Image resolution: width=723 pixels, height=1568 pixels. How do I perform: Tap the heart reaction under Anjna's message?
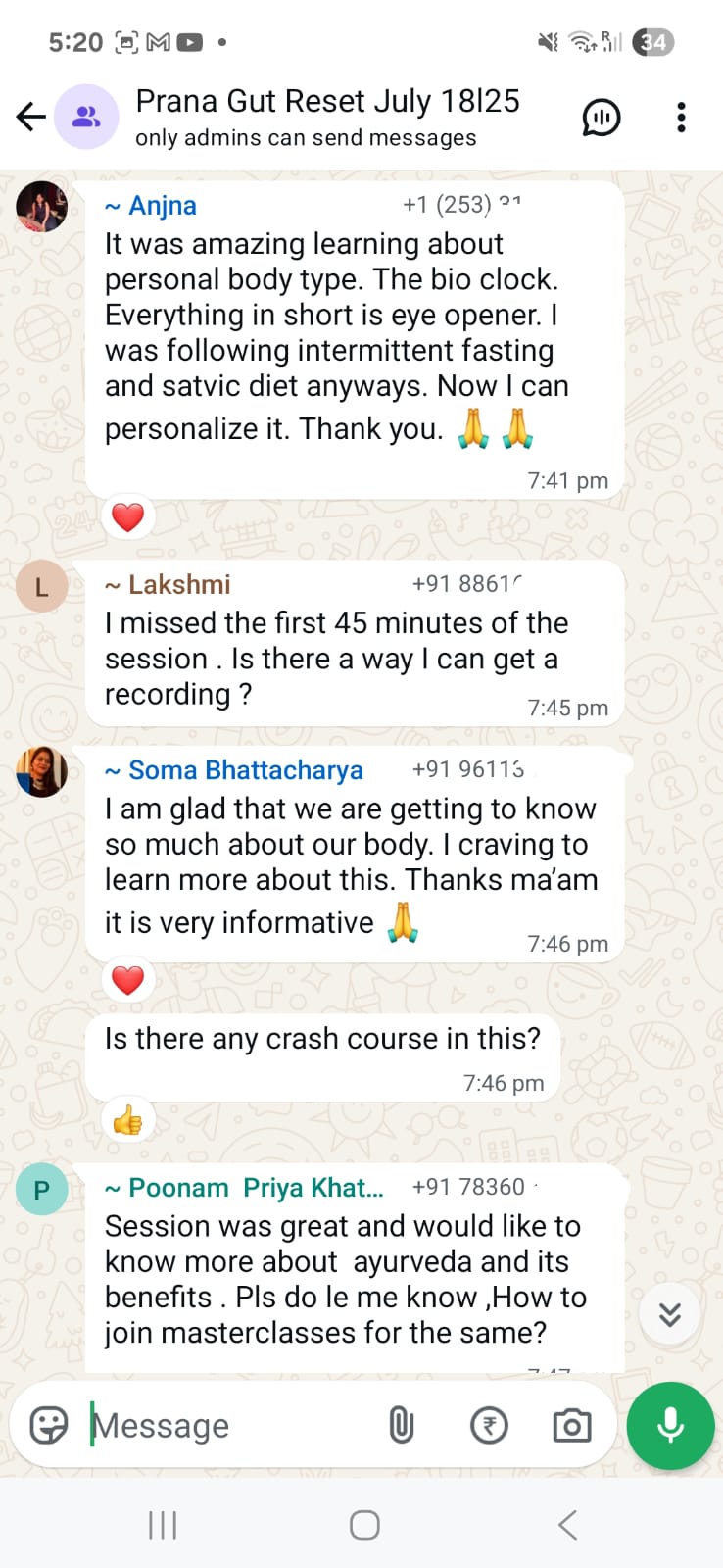pyautogui.click(x=128, y=517)
